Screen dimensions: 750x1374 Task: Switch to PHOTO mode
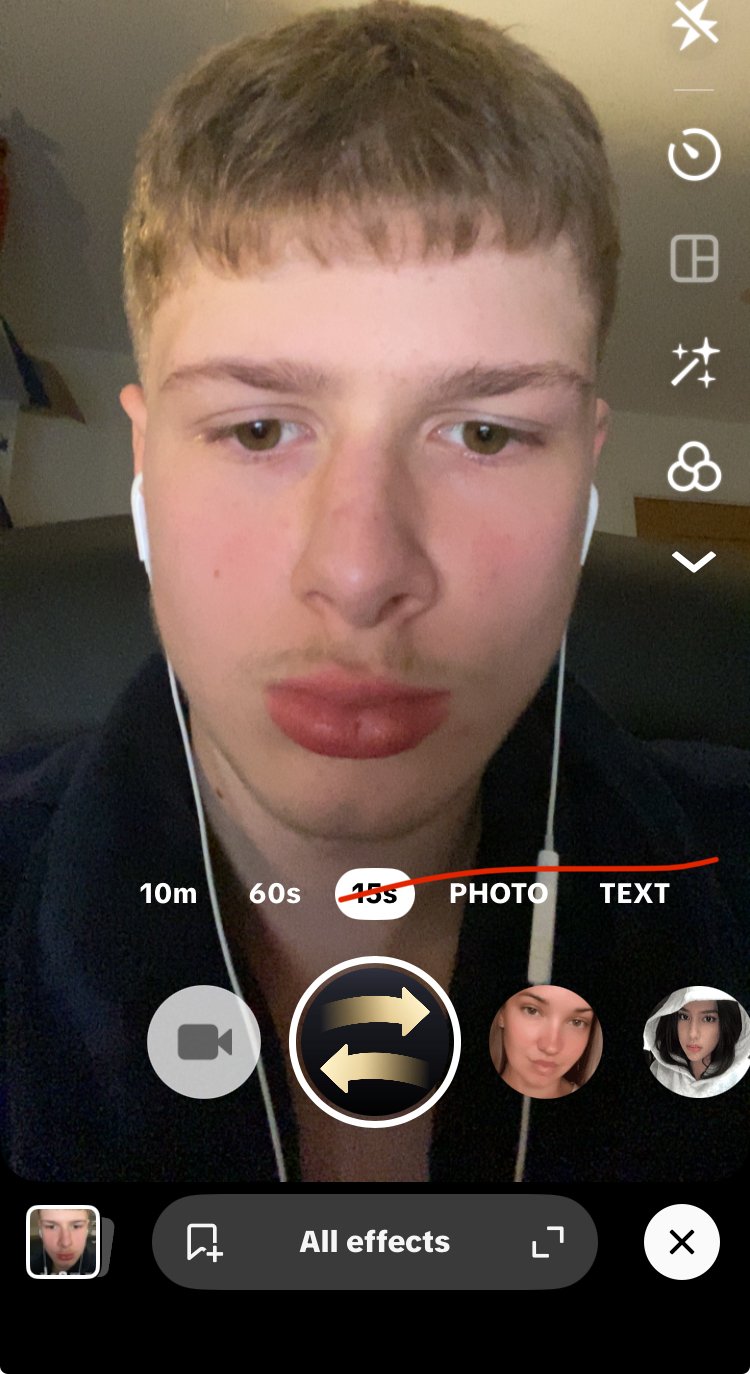pyautogui.click(x=498, y=893)
